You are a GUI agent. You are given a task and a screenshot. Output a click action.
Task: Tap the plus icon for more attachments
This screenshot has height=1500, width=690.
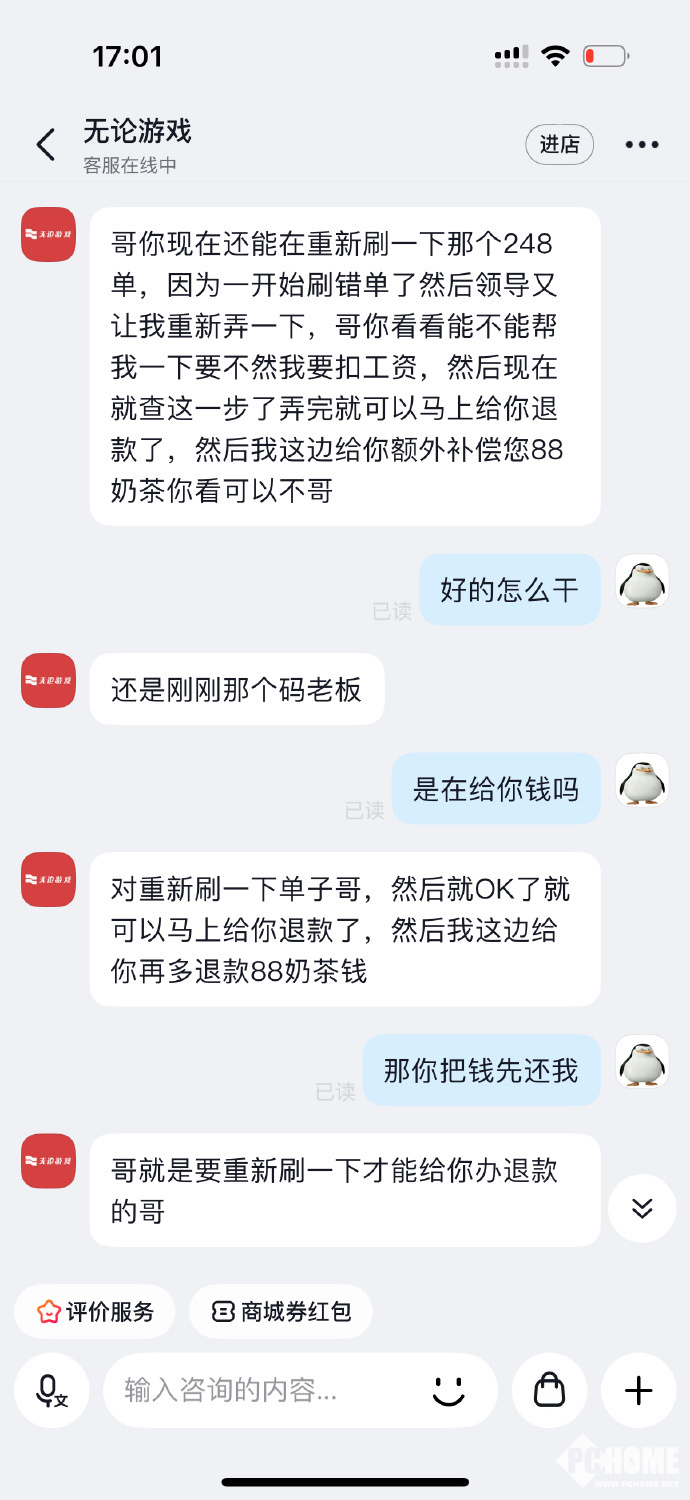click(638, 1390)
